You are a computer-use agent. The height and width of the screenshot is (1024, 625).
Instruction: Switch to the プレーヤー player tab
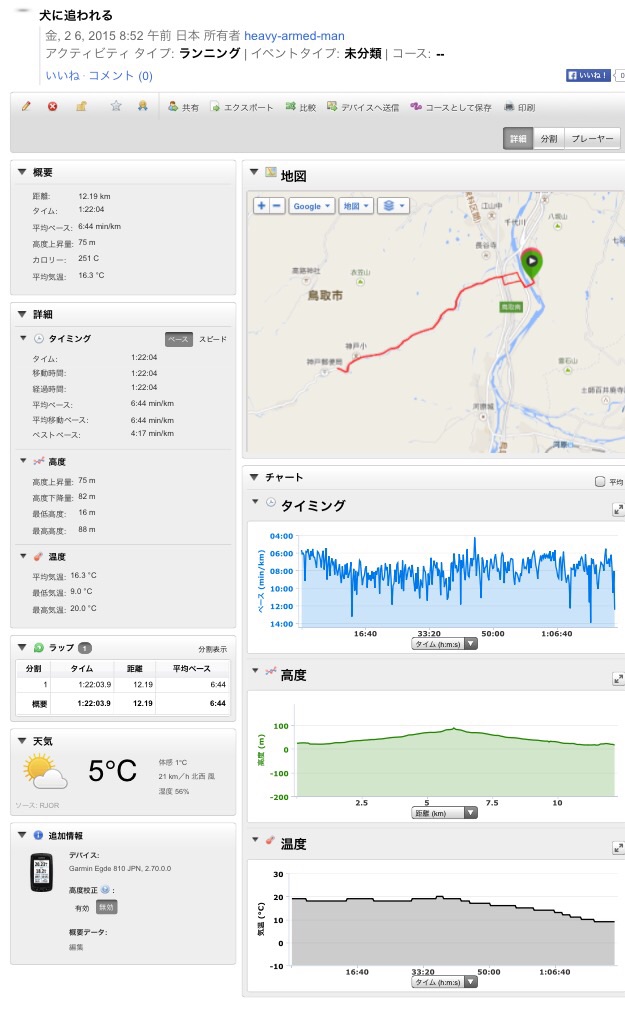point(592,139)
